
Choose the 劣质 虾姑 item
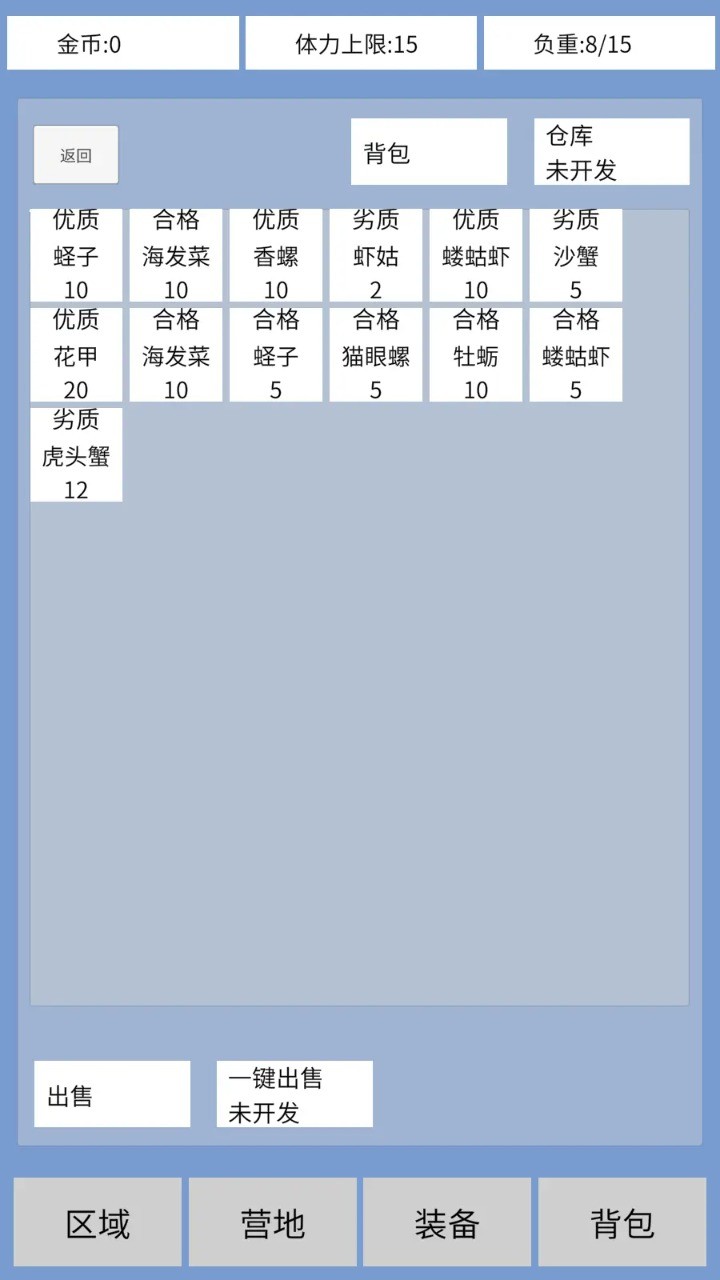pyautogui.click(x=376, y=256)
